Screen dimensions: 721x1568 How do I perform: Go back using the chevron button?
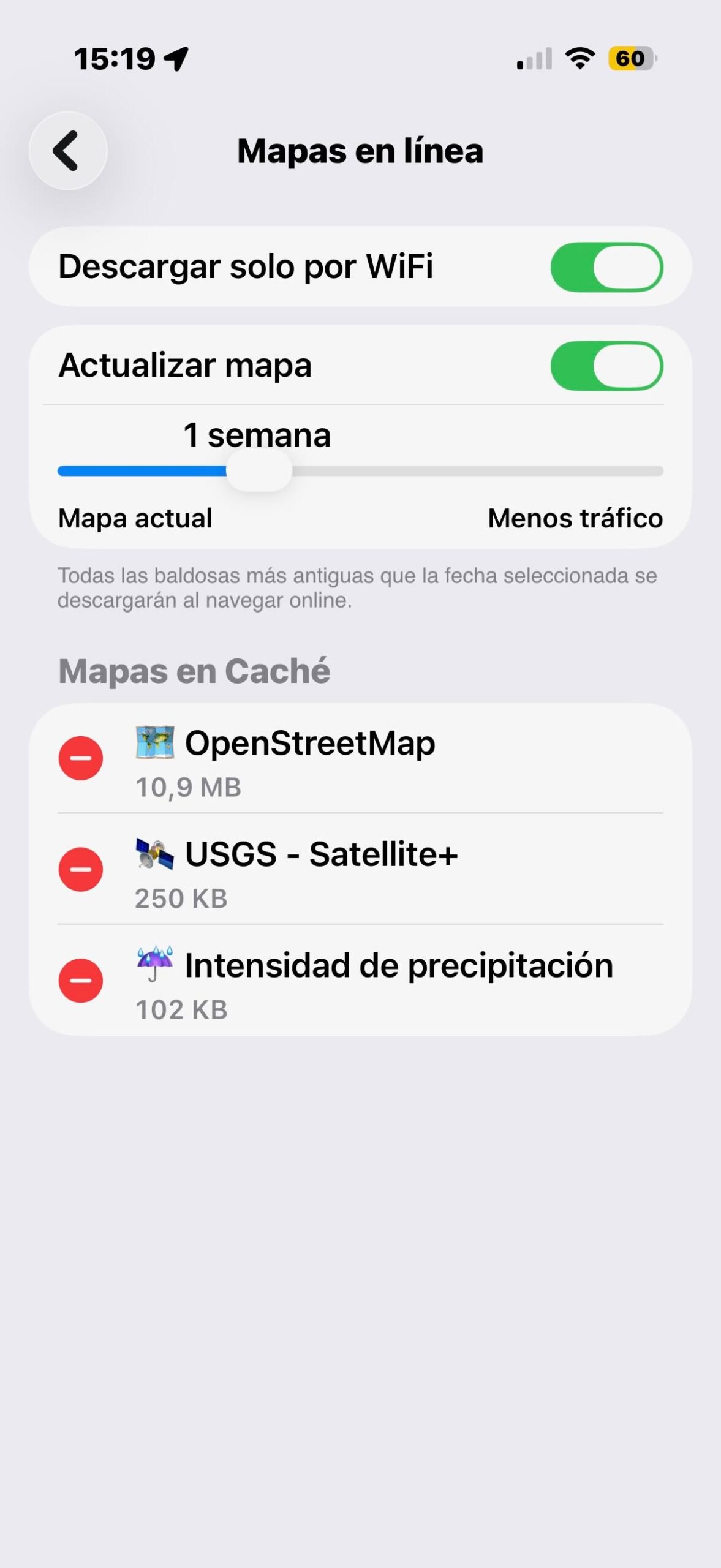point(66,151)
